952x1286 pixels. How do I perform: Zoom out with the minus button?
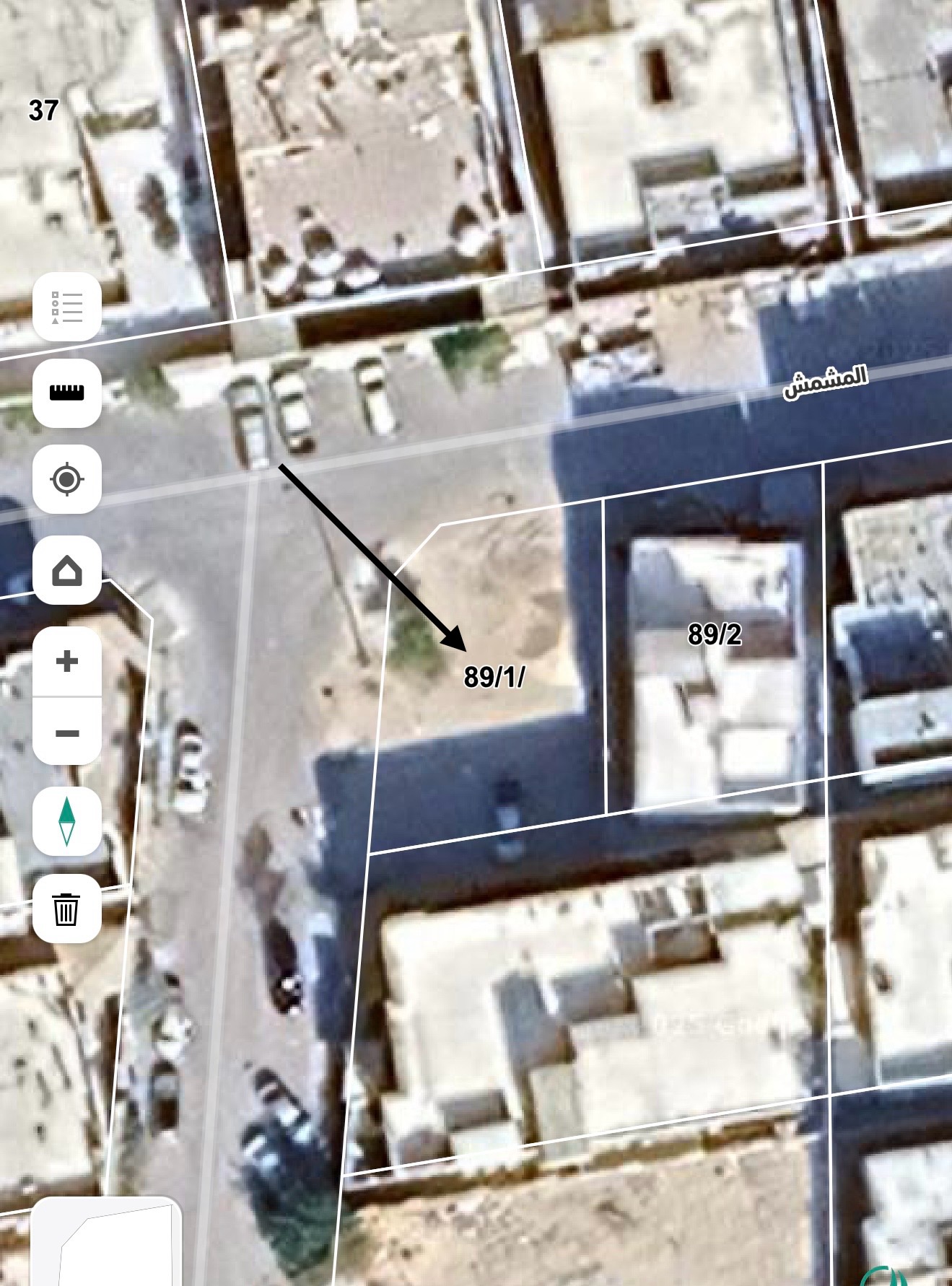click(x=66, y=733)
